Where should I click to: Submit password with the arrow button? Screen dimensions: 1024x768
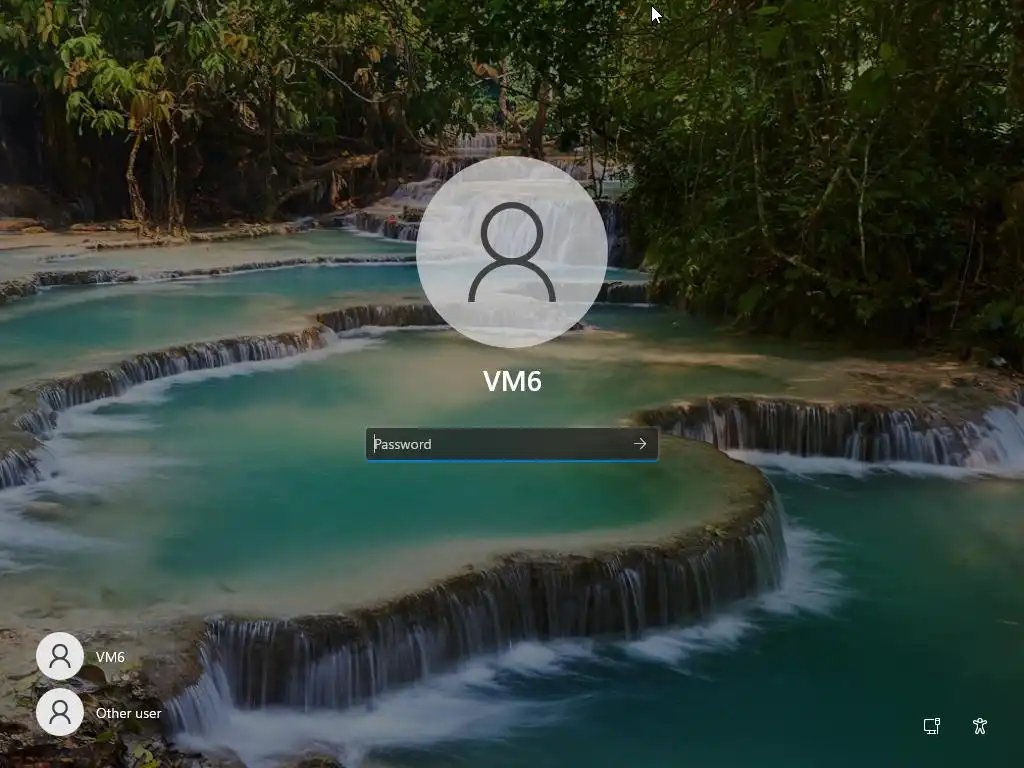point(640,444)
